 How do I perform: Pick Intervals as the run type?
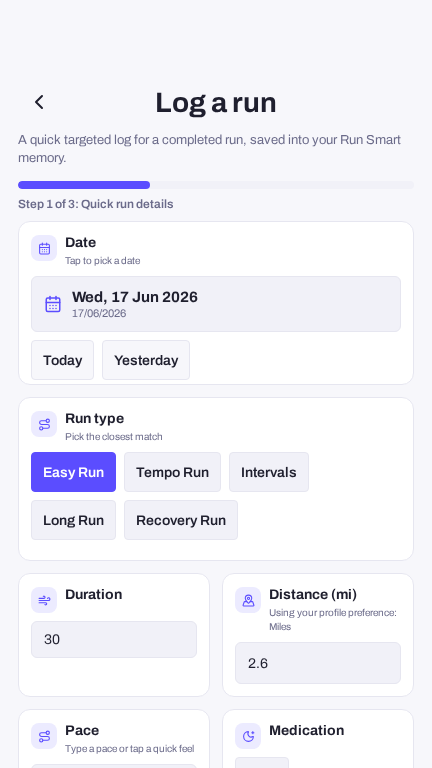(x=269, y=472)
